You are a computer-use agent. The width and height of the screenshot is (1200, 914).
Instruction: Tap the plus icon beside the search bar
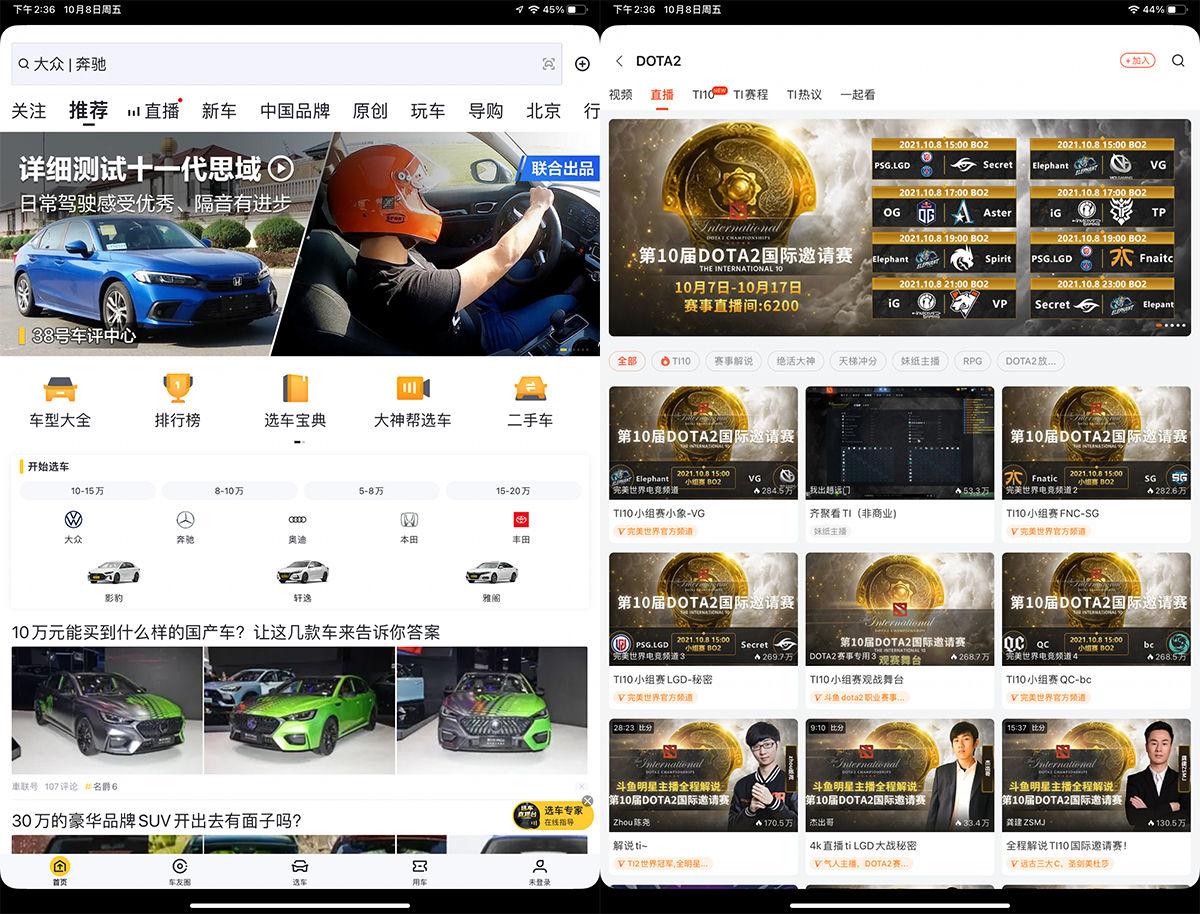(582, 64)
